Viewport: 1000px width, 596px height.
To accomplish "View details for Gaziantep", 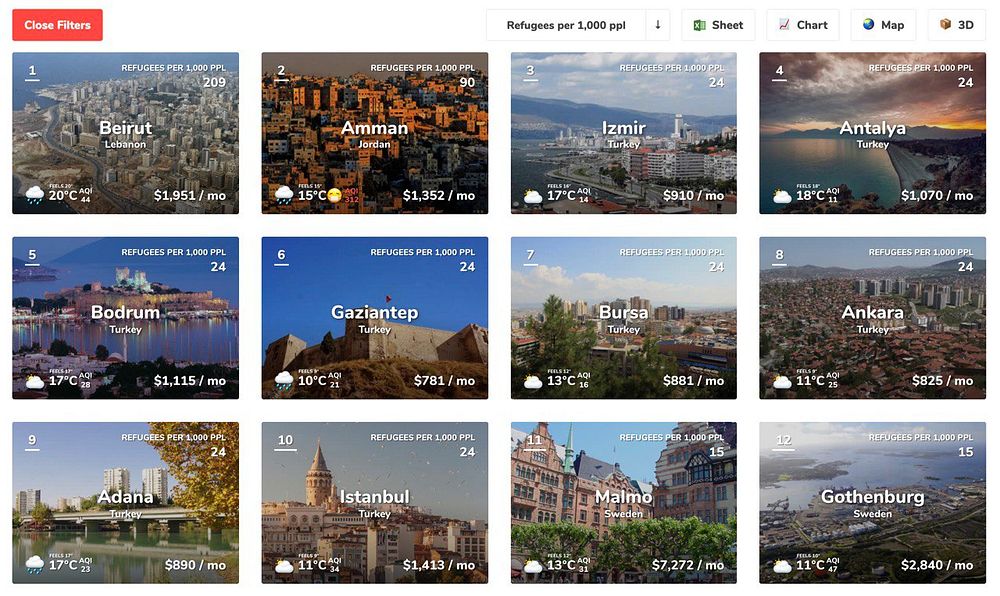I will click(x=375, y=318).
